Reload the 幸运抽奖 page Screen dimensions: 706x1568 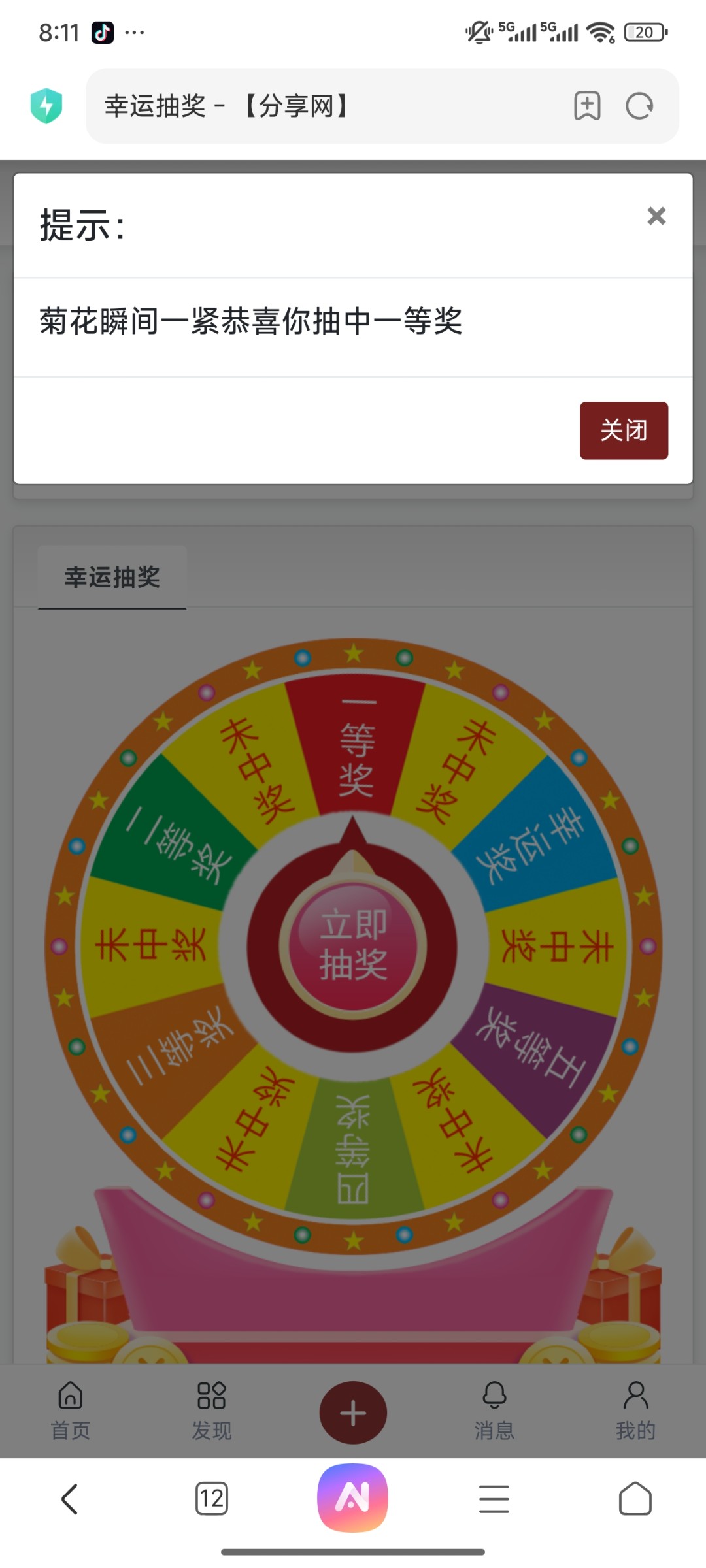point(639,106)
